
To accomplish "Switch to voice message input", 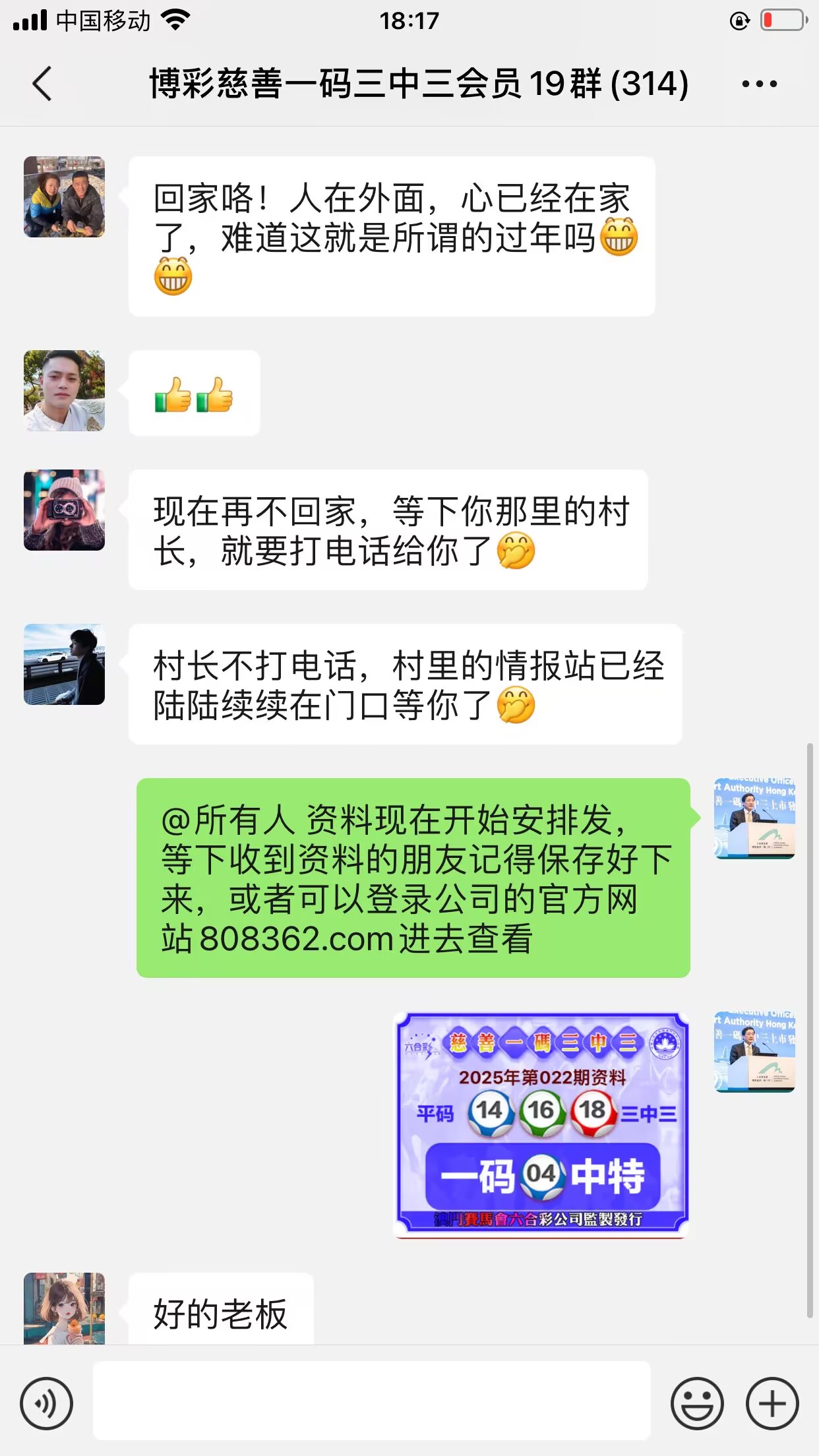I will pos(46,1403).
